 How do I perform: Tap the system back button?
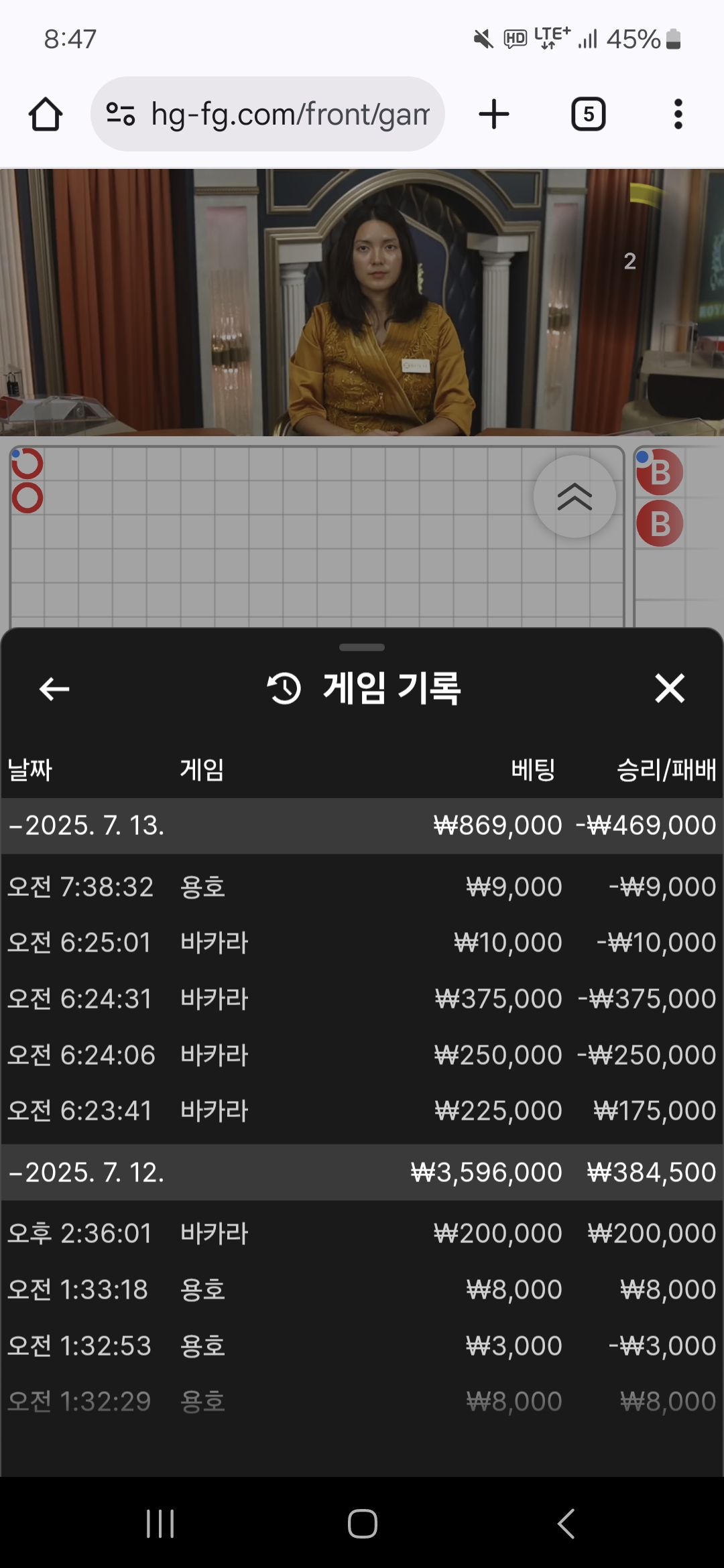[566, 1524]
